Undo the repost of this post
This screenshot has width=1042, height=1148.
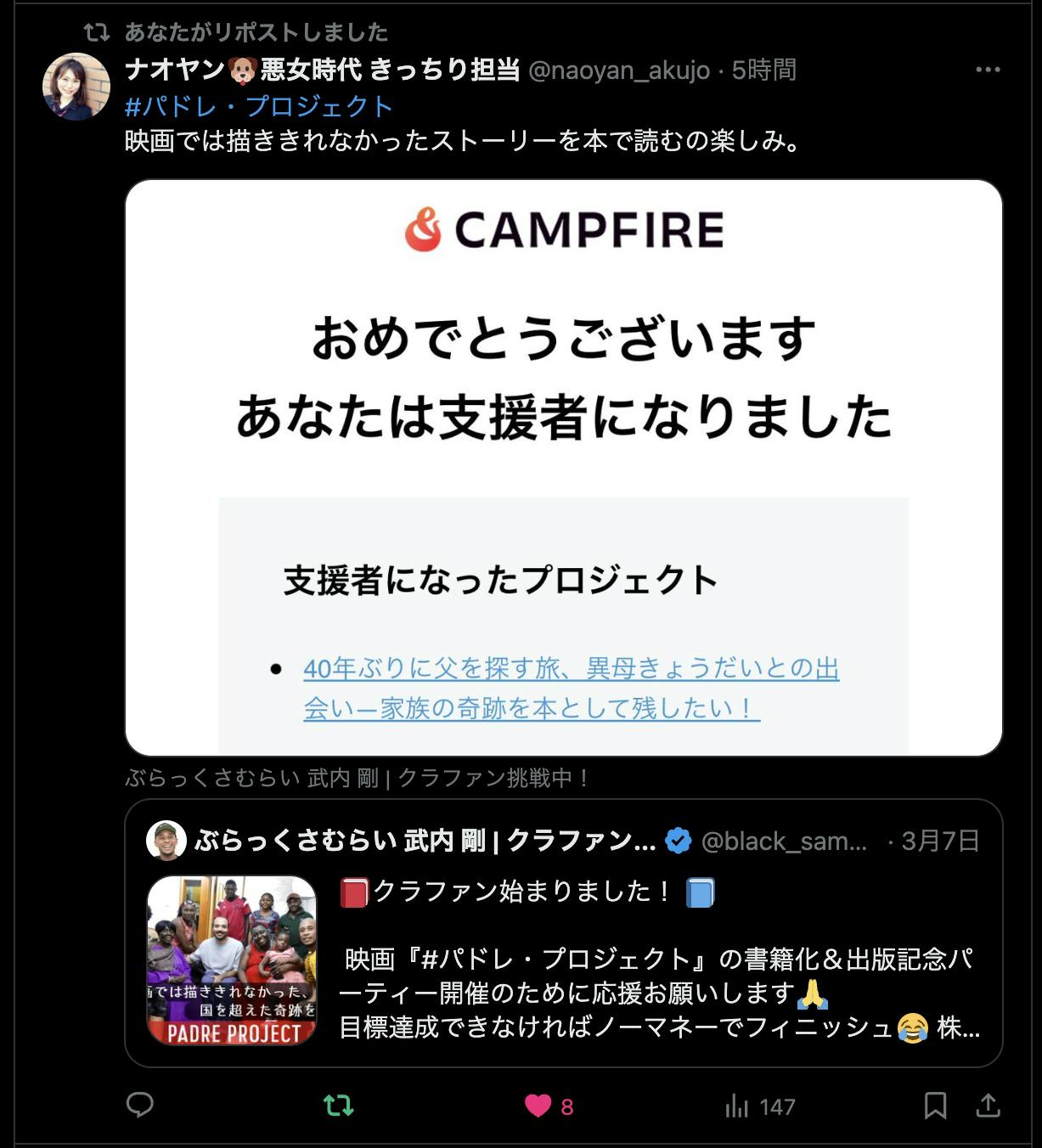click(x=338, y=1105)
